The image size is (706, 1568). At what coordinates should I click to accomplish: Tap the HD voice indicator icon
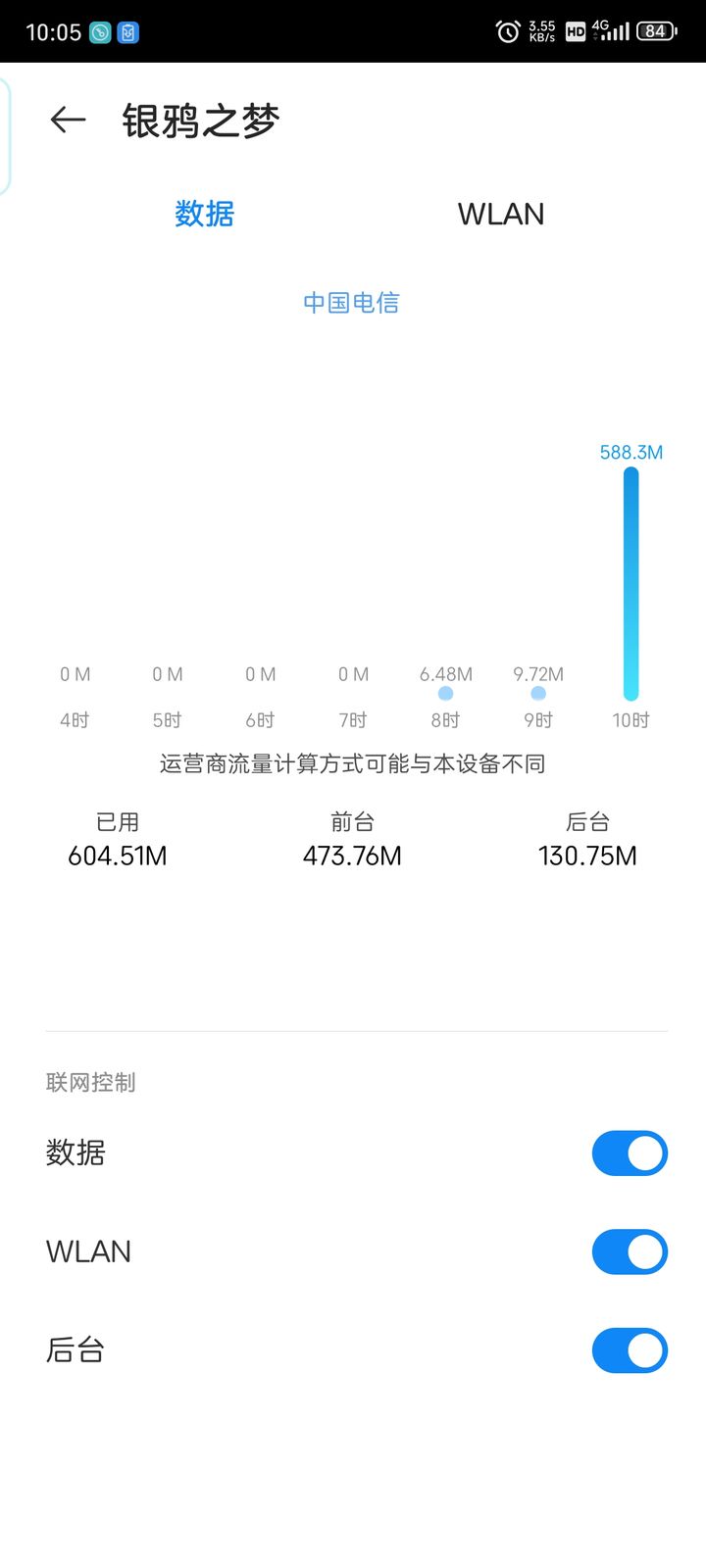(x=575, y=31)
